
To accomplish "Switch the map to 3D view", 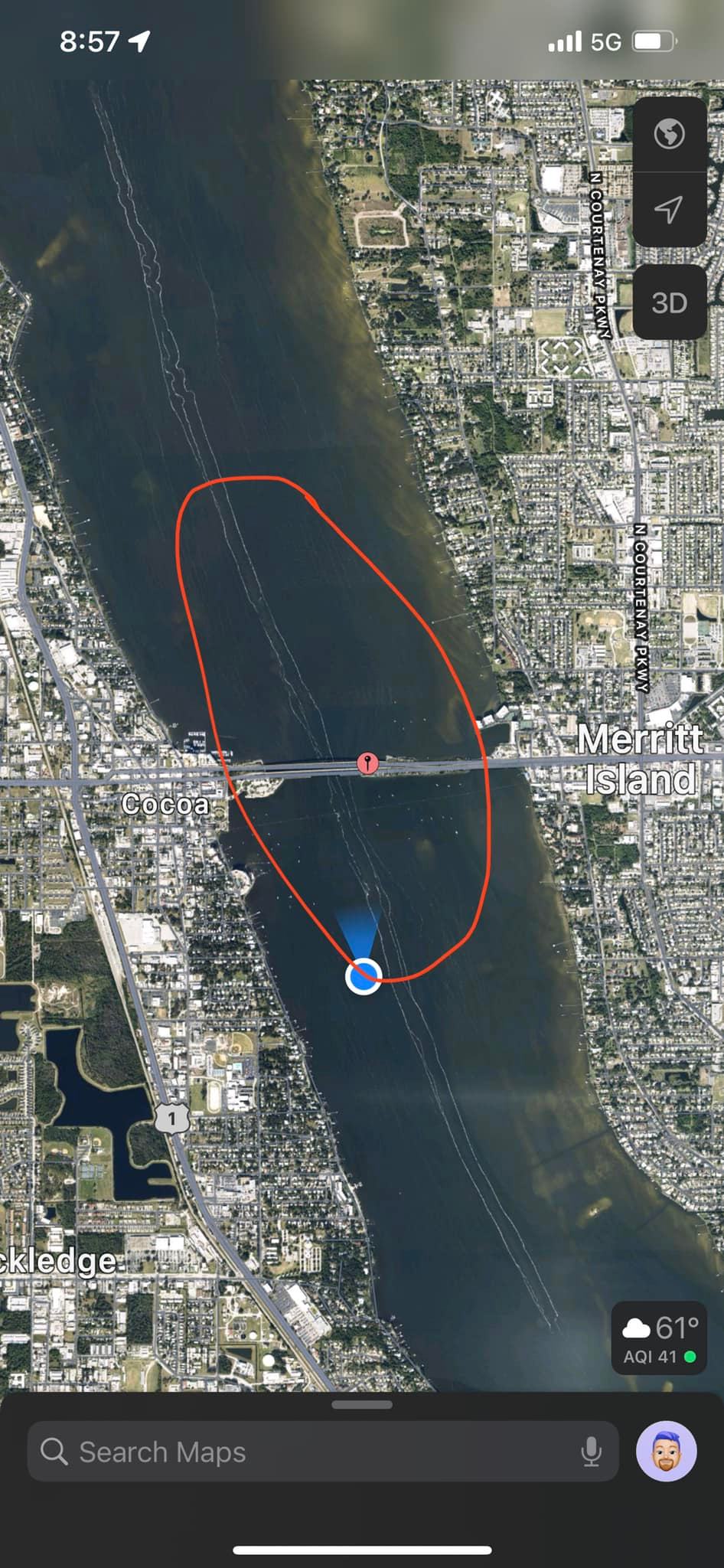I will (670, 302).
